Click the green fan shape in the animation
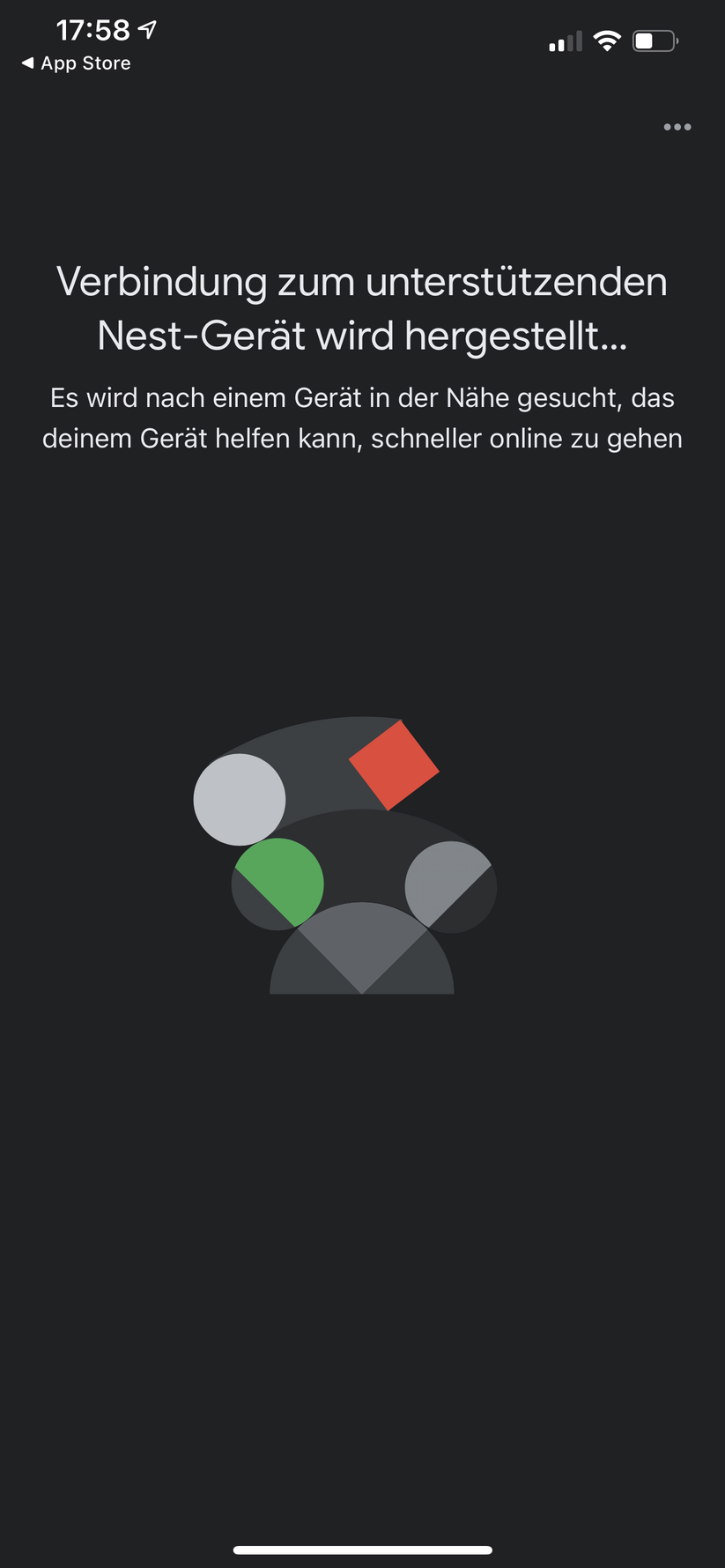This screenshot has width=725, height=1568. click(278, 881)
